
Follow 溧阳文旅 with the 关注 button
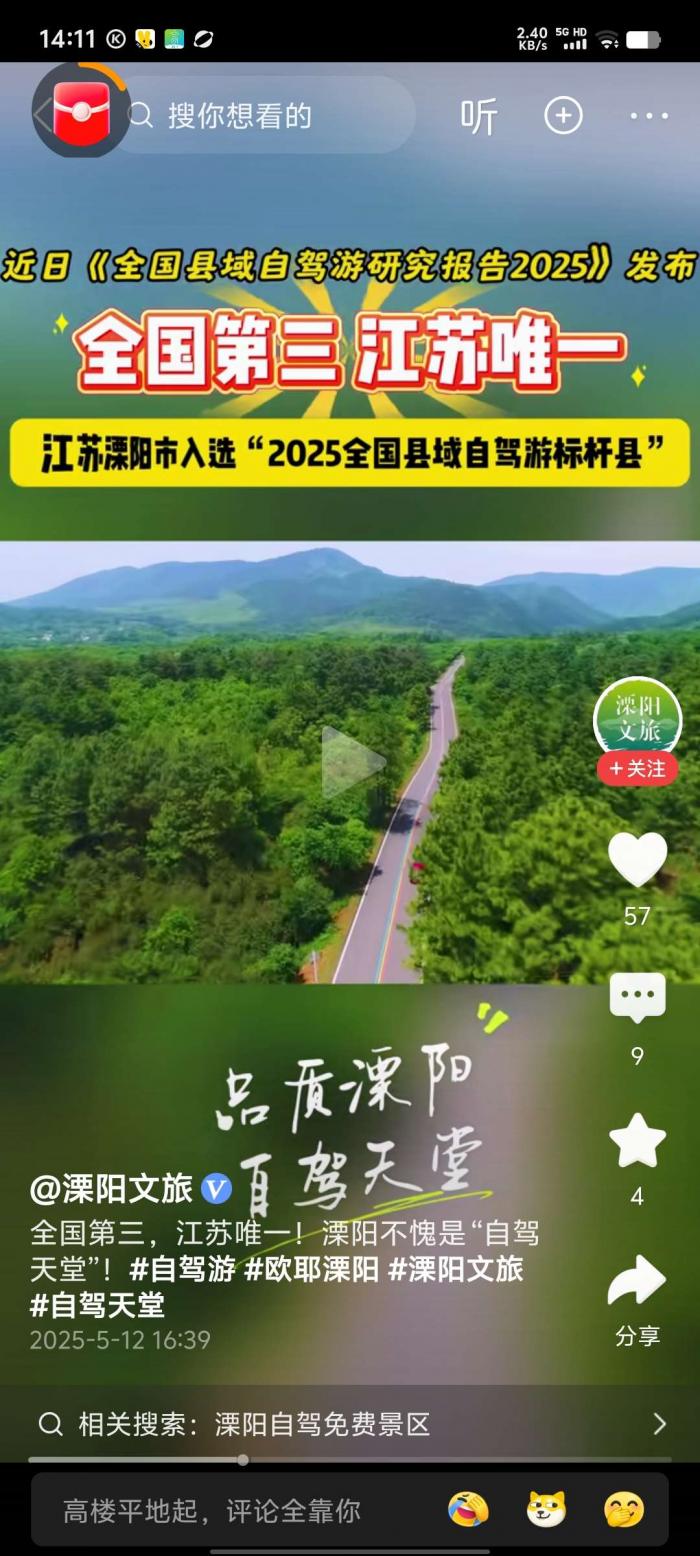[x=637, y=768]
